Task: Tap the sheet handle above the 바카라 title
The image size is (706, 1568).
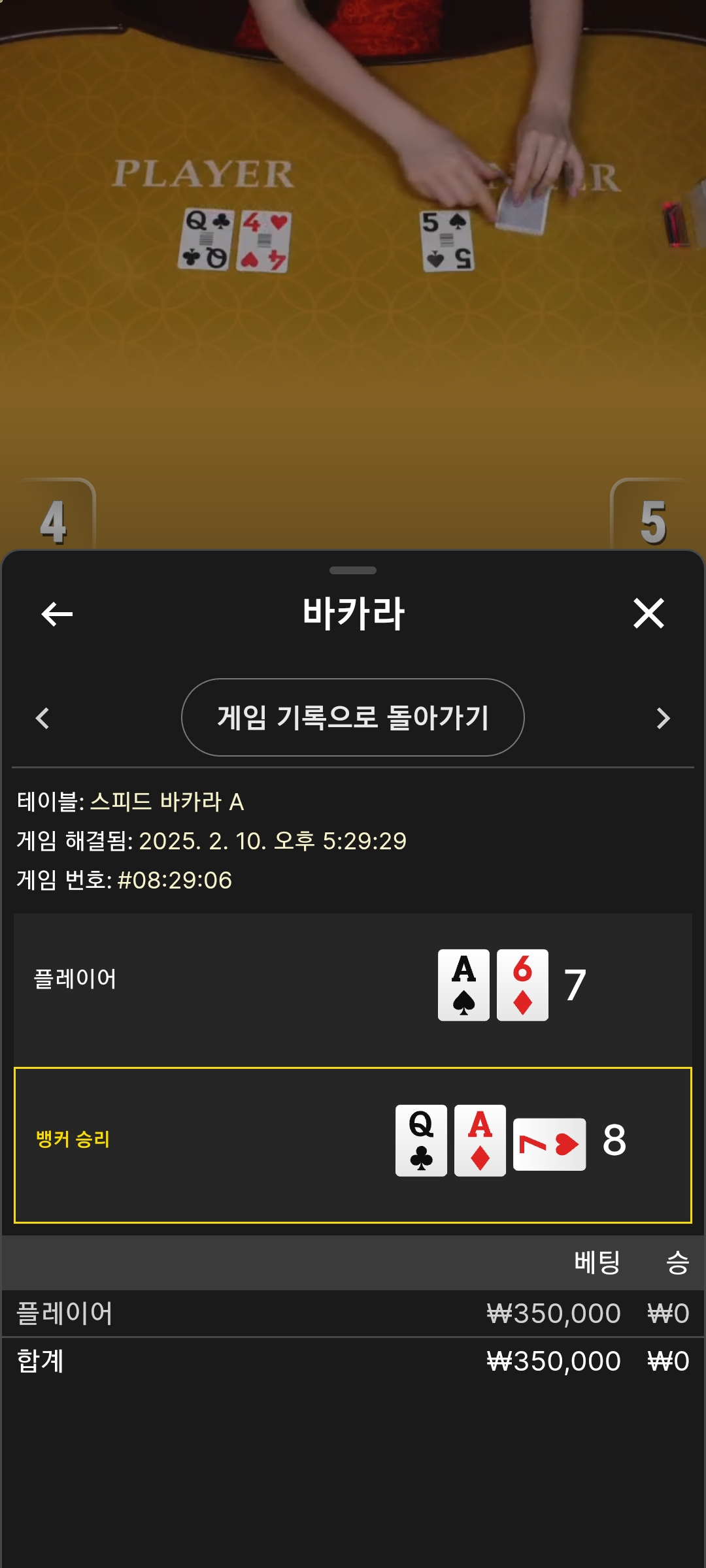Action: point(353,570)
